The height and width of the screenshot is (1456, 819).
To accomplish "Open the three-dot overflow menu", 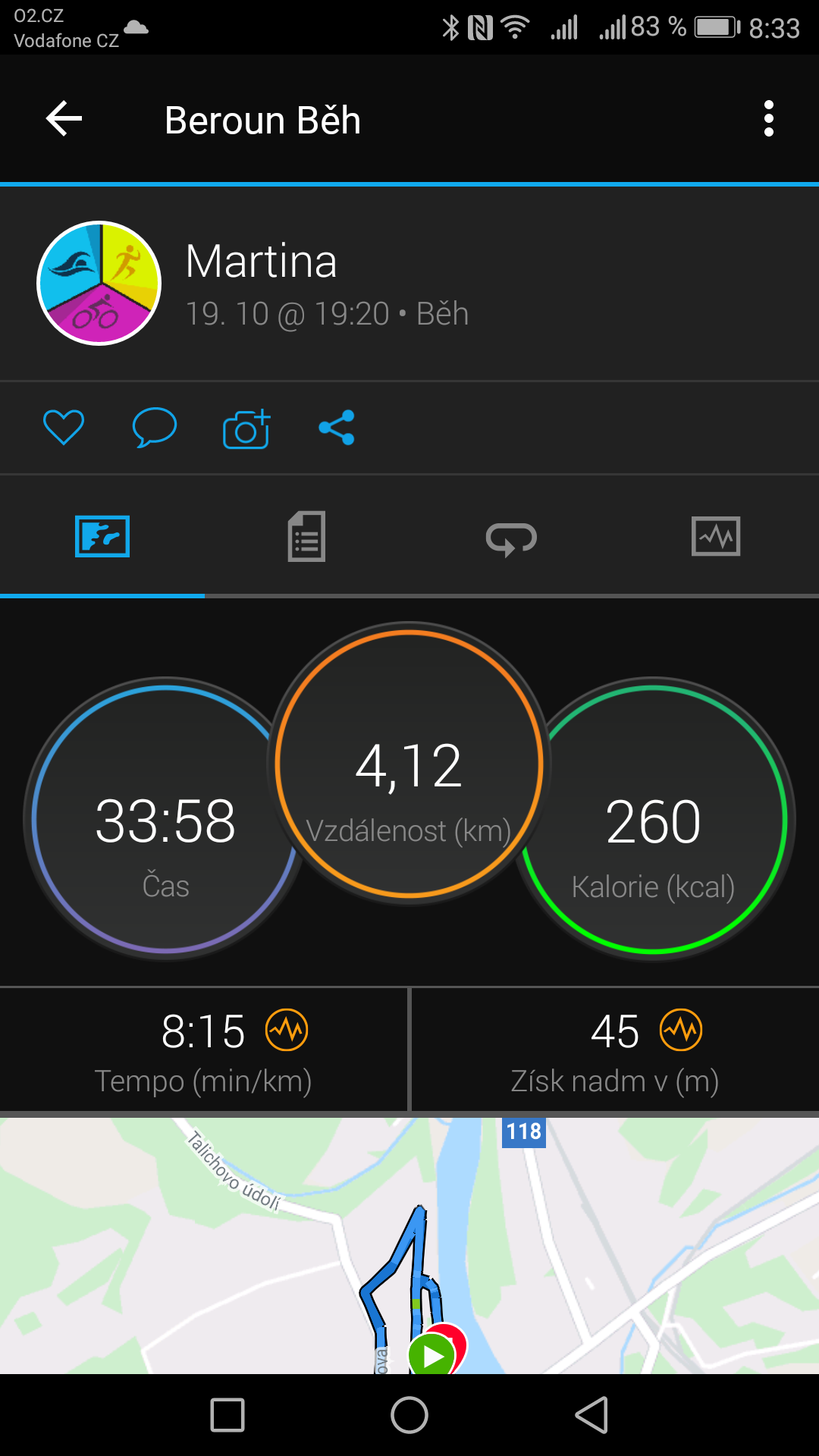I will (769, 119).
